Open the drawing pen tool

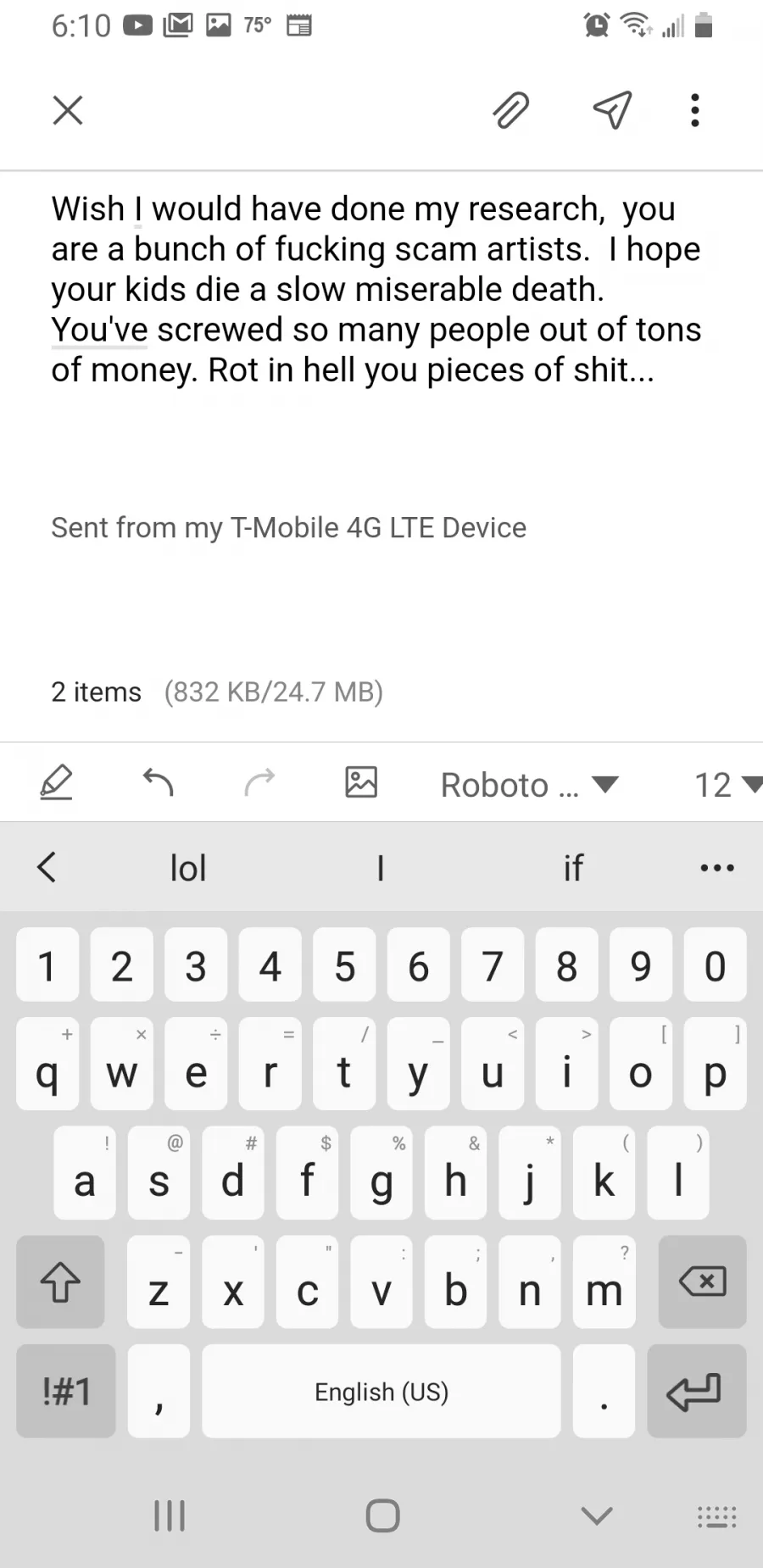pyautogui.click(x=57, y=782)
